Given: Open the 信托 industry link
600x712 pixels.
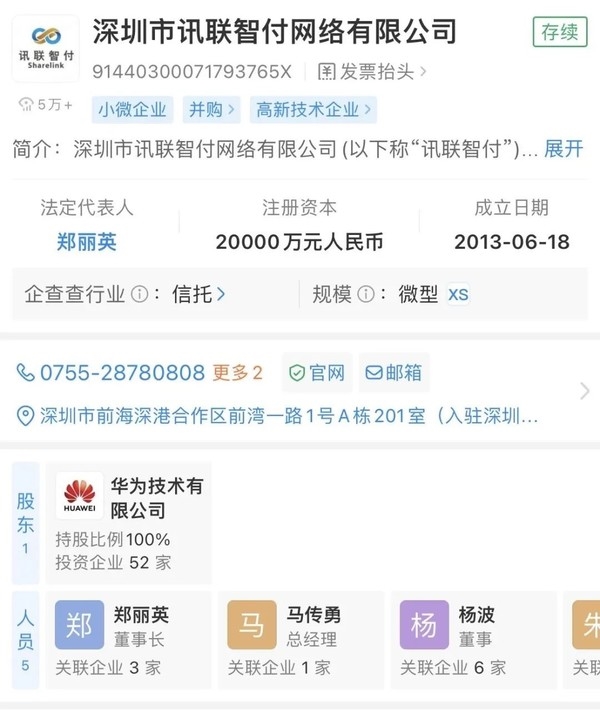Looking at the screenshot, I should coord(198,294).
